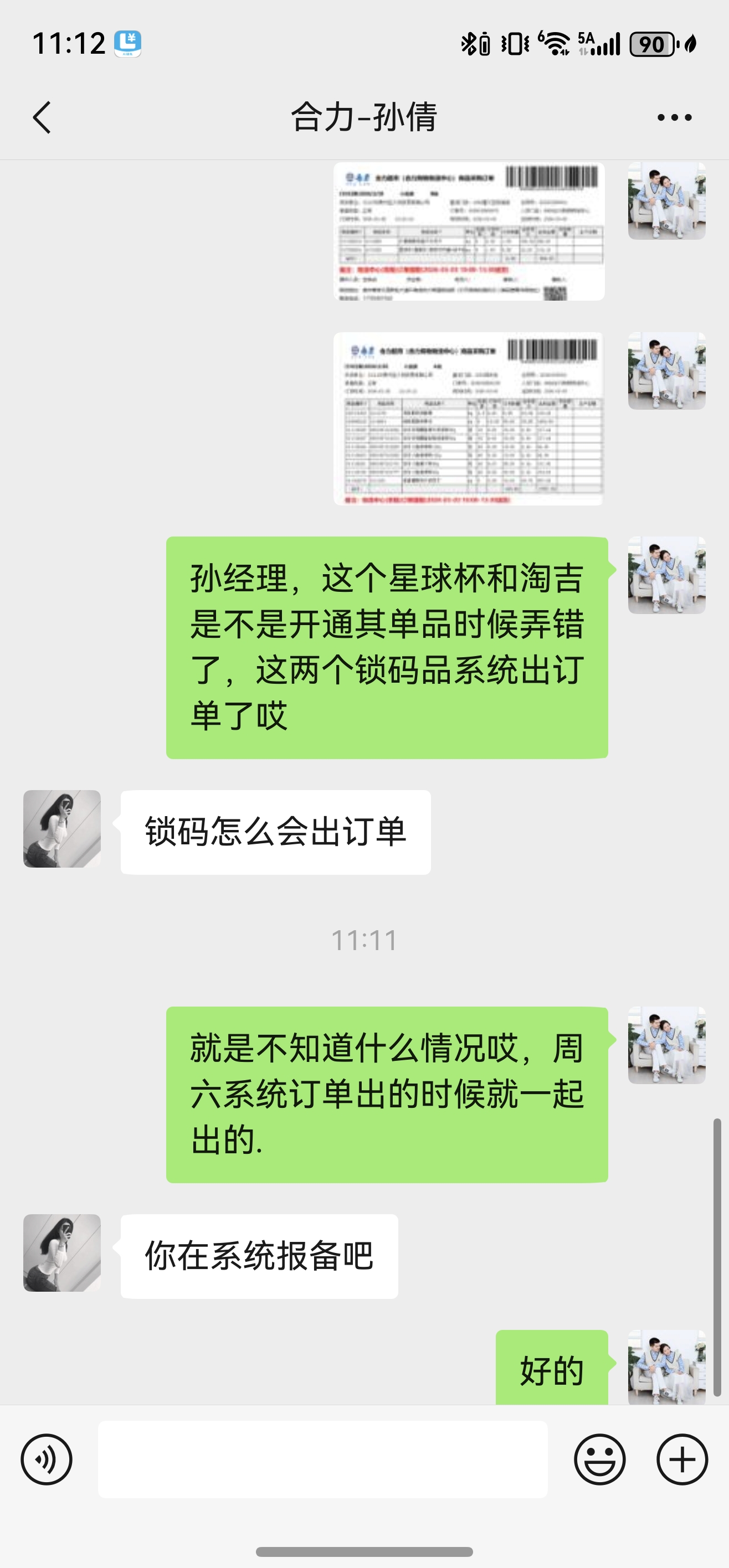Open my avatar next to 好的 message

666,1366
